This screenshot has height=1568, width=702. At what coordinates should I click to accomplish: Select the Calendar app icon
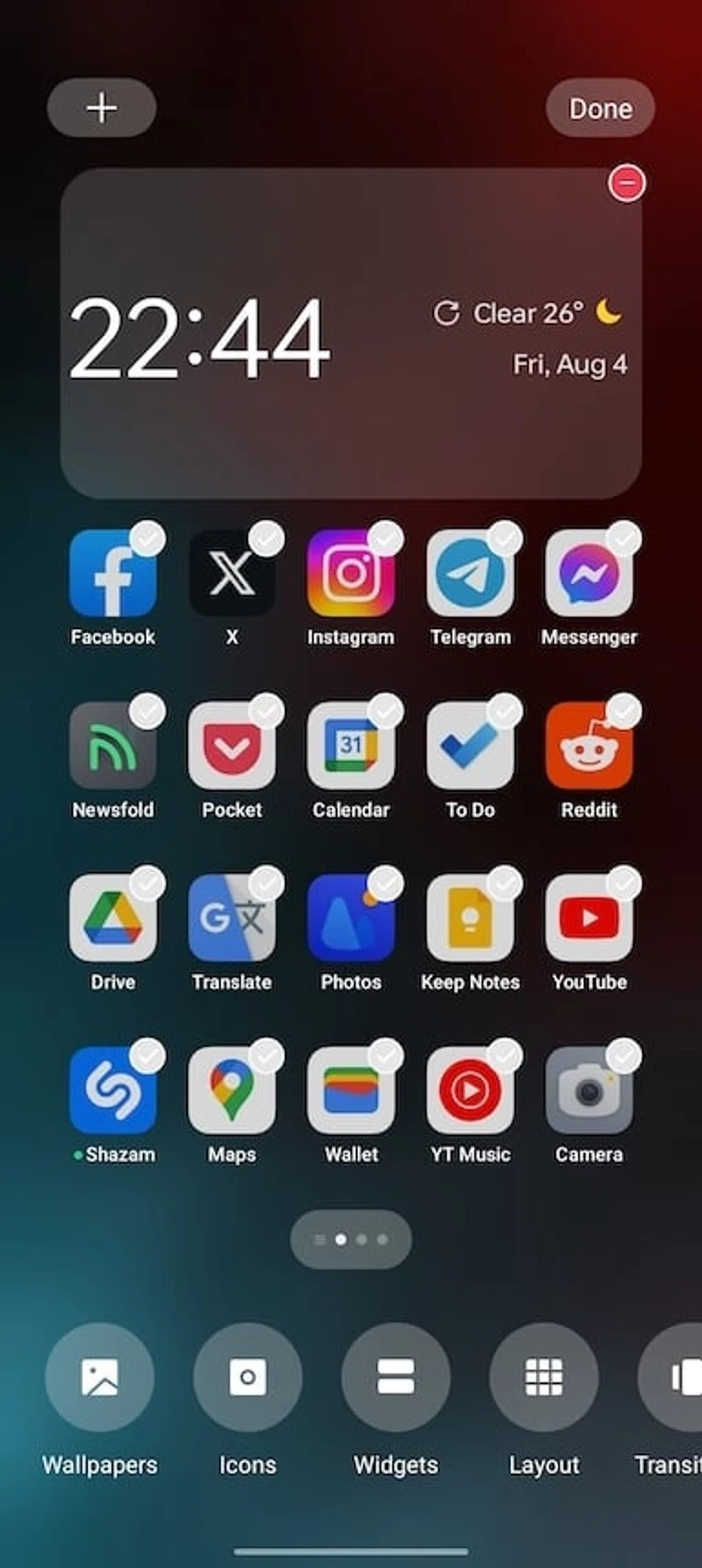[351, 746]
